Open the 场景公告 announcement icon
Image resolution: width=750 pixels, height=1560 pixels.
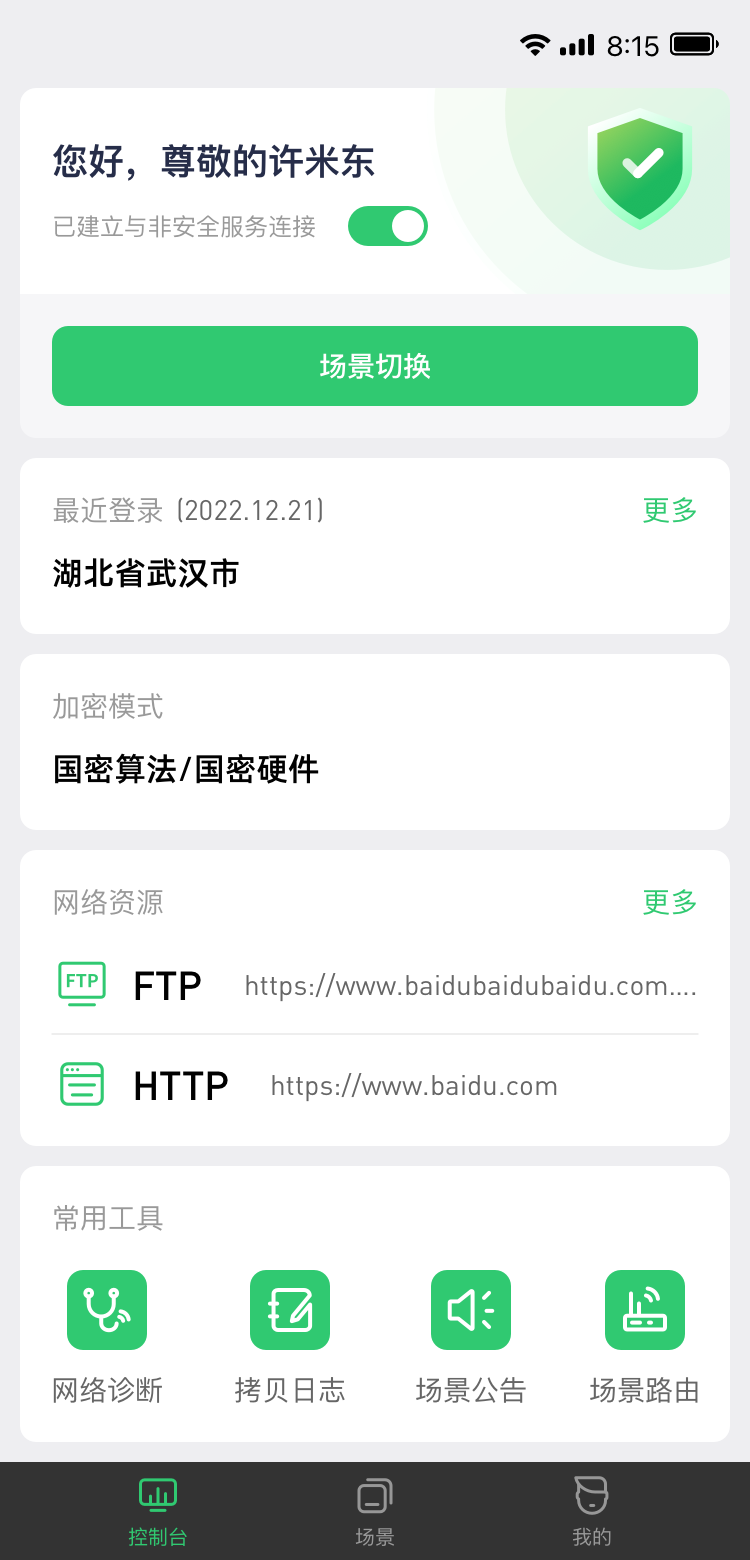click(x=471, y=1309)
